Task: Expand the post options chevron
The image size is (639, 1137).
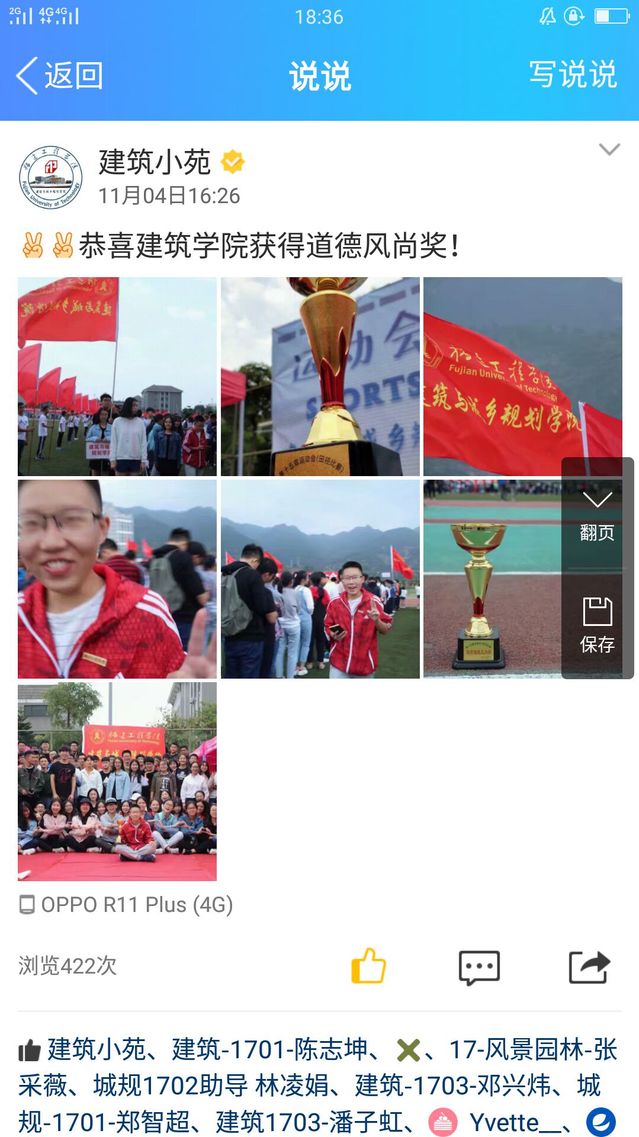Action: pos(609,150)
